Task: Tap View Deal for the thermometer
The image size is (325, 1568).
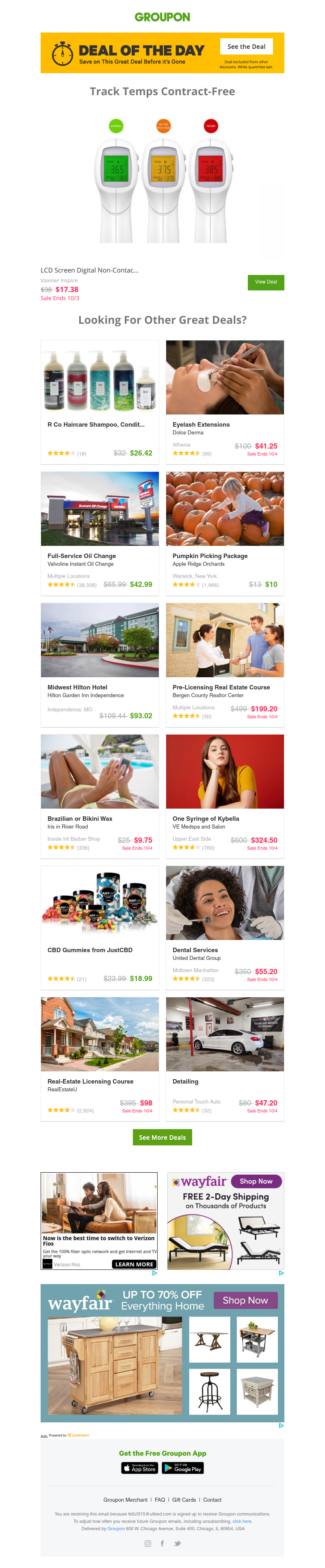Action: click(x=265, y=282)
